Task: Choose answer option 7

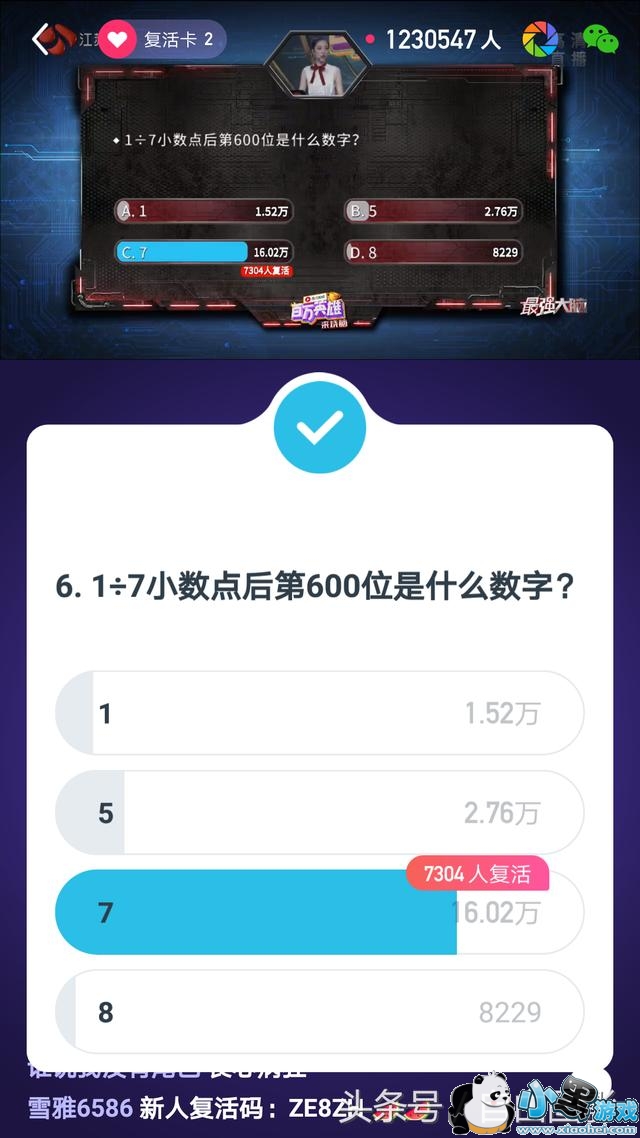Action: pos(319,912)
